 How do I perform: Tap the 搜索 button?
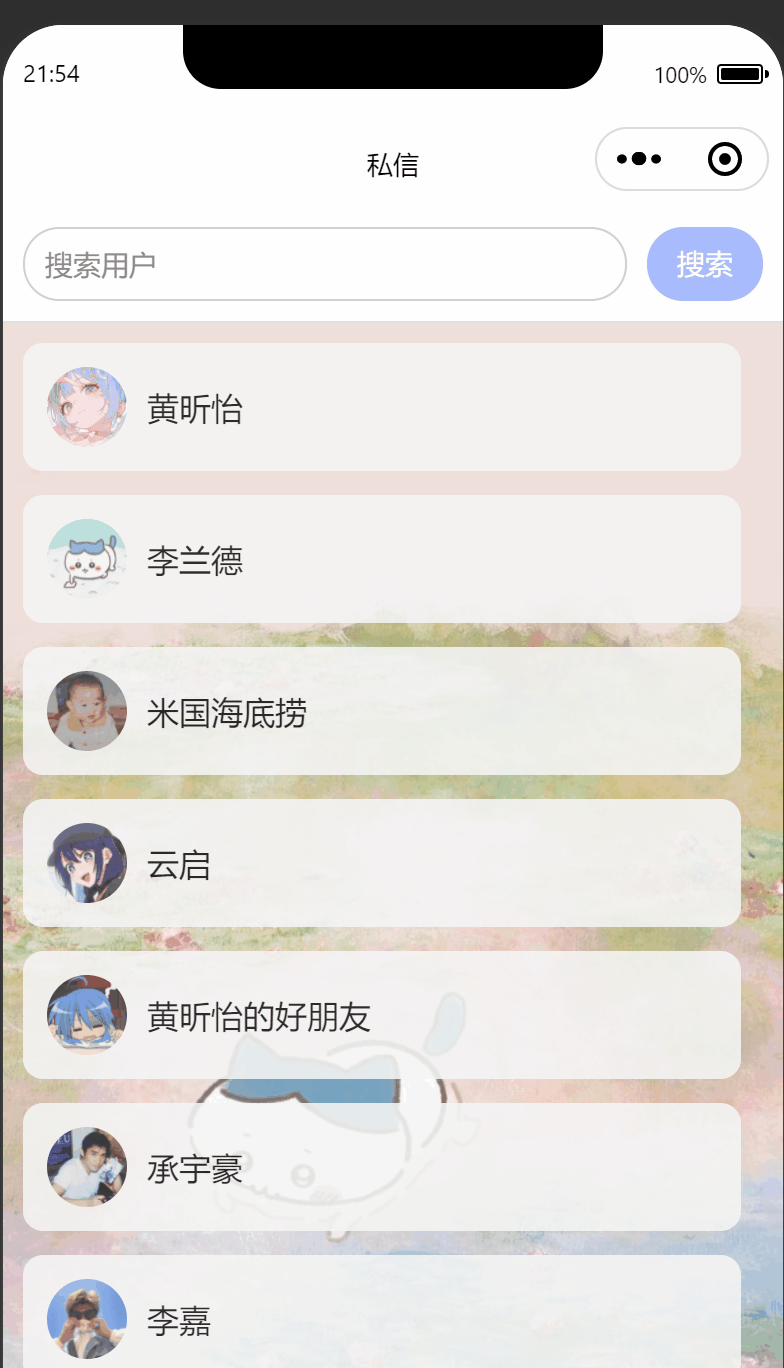[x=705, y=264]
